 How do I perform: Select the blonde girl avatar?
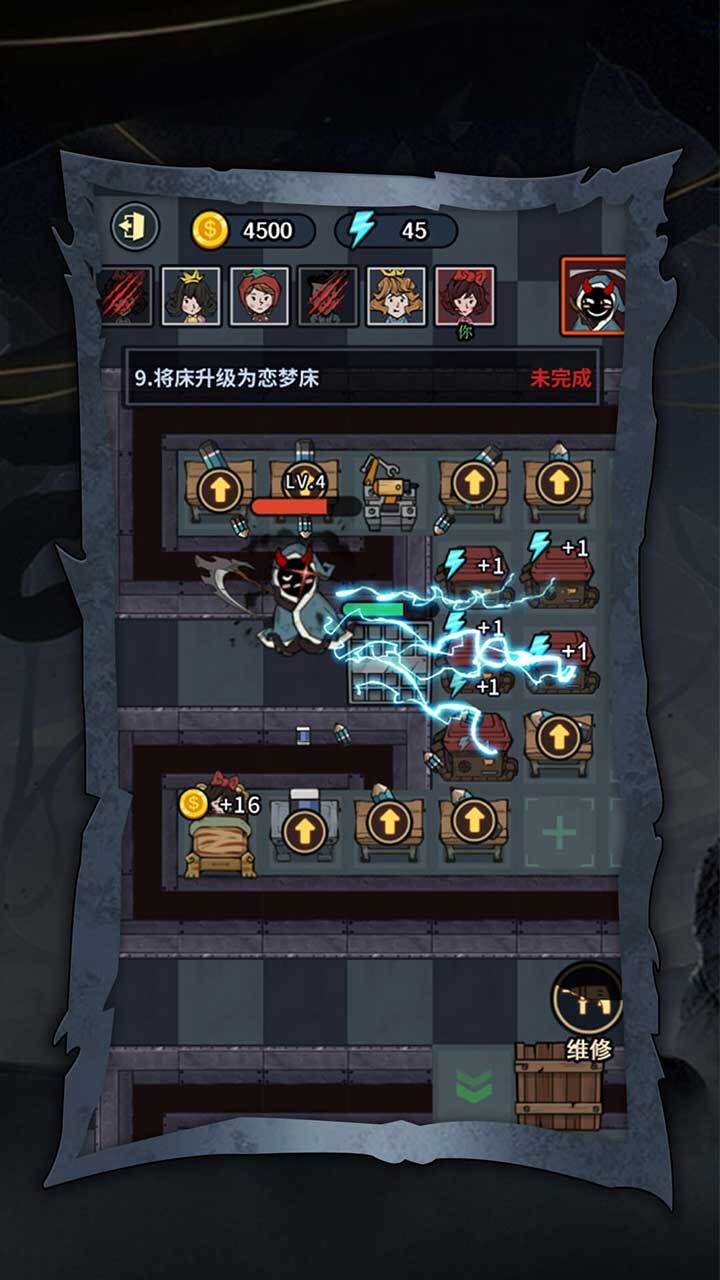click(396, 295)
